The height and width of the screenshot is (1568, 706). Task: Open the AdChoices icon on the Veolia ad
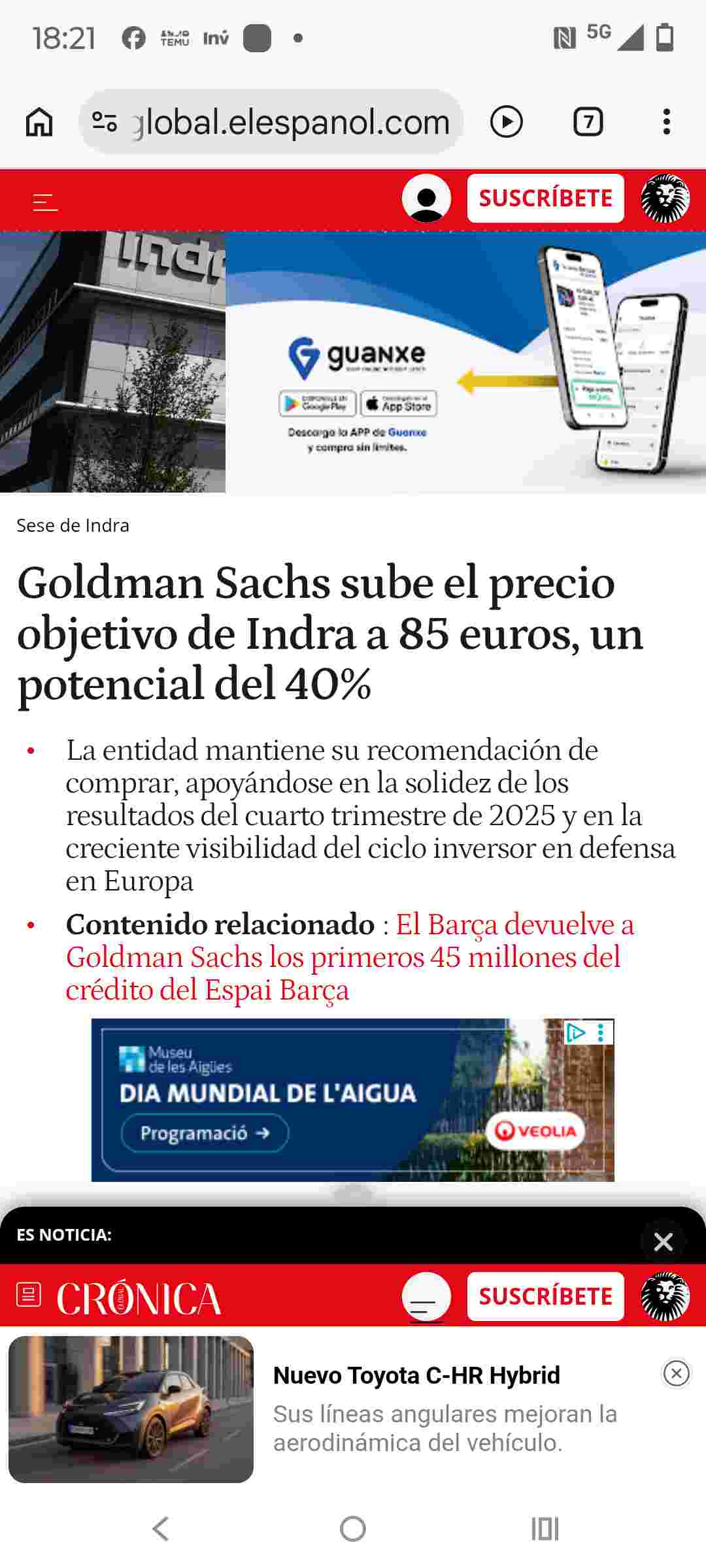tap(576, 1033)
